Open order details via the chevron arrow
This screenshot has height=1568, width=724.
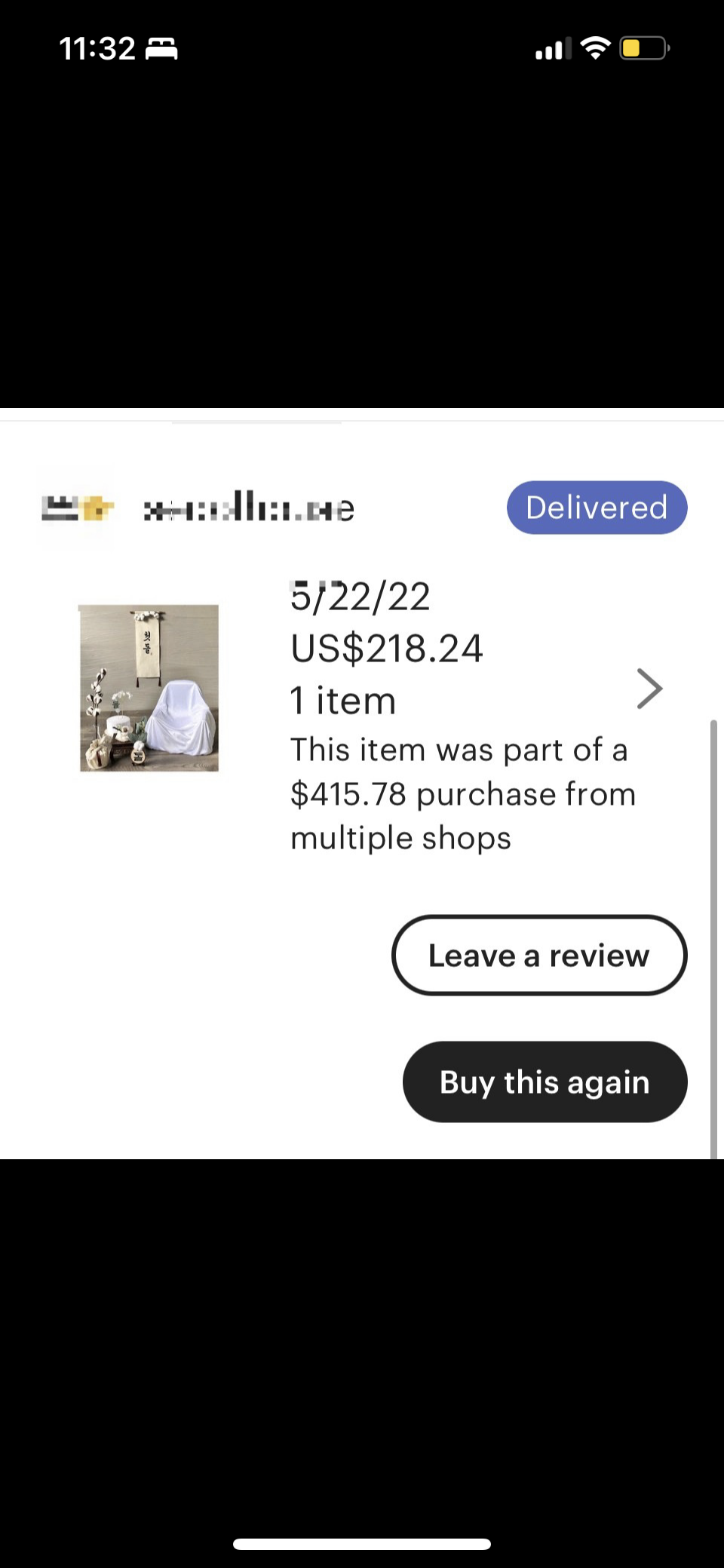point(649,688)
